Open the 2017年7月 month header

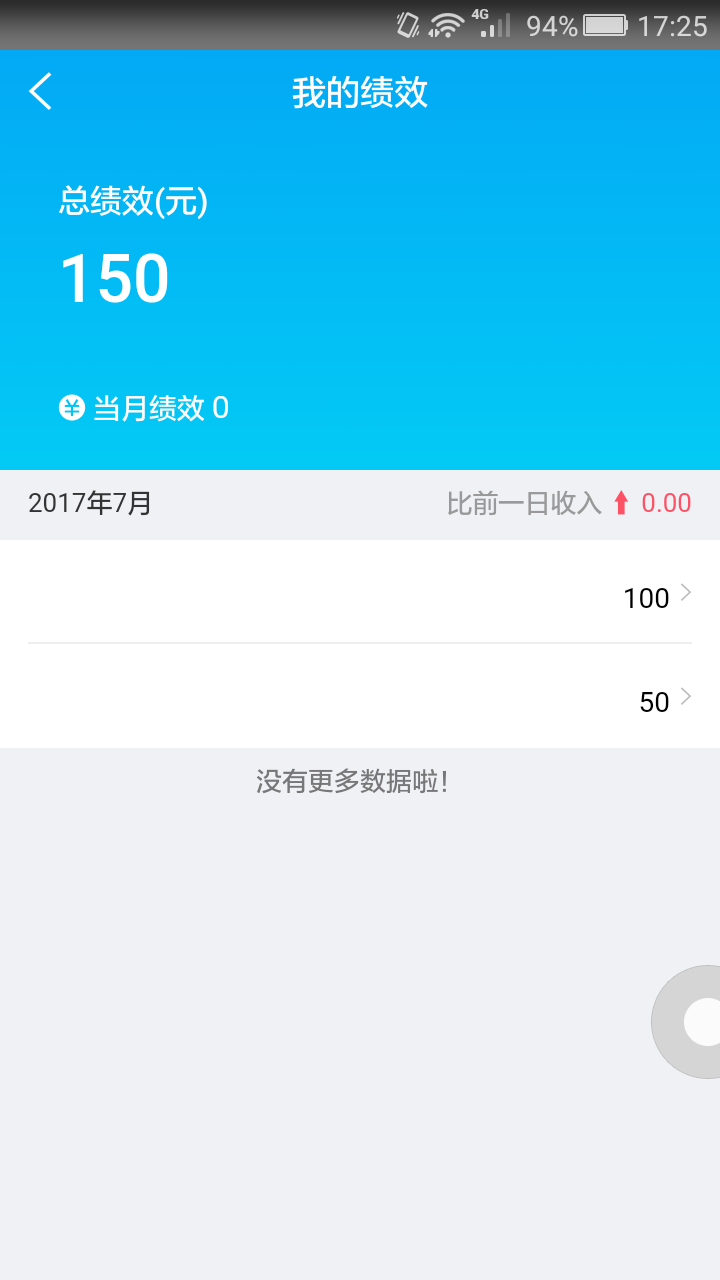90,503
